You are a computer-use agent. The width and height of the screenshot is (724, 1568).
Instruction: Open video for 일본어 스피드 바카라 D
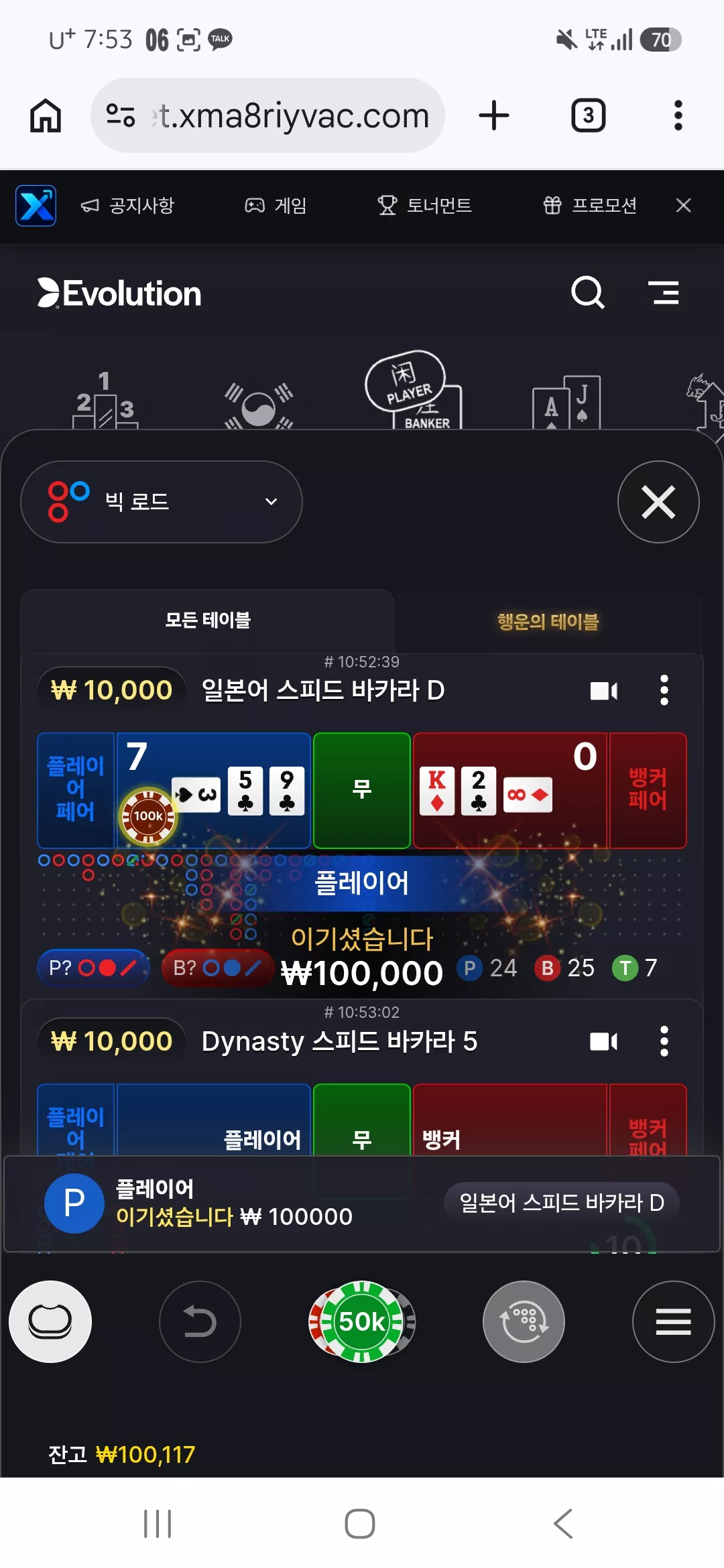point(603,691)
